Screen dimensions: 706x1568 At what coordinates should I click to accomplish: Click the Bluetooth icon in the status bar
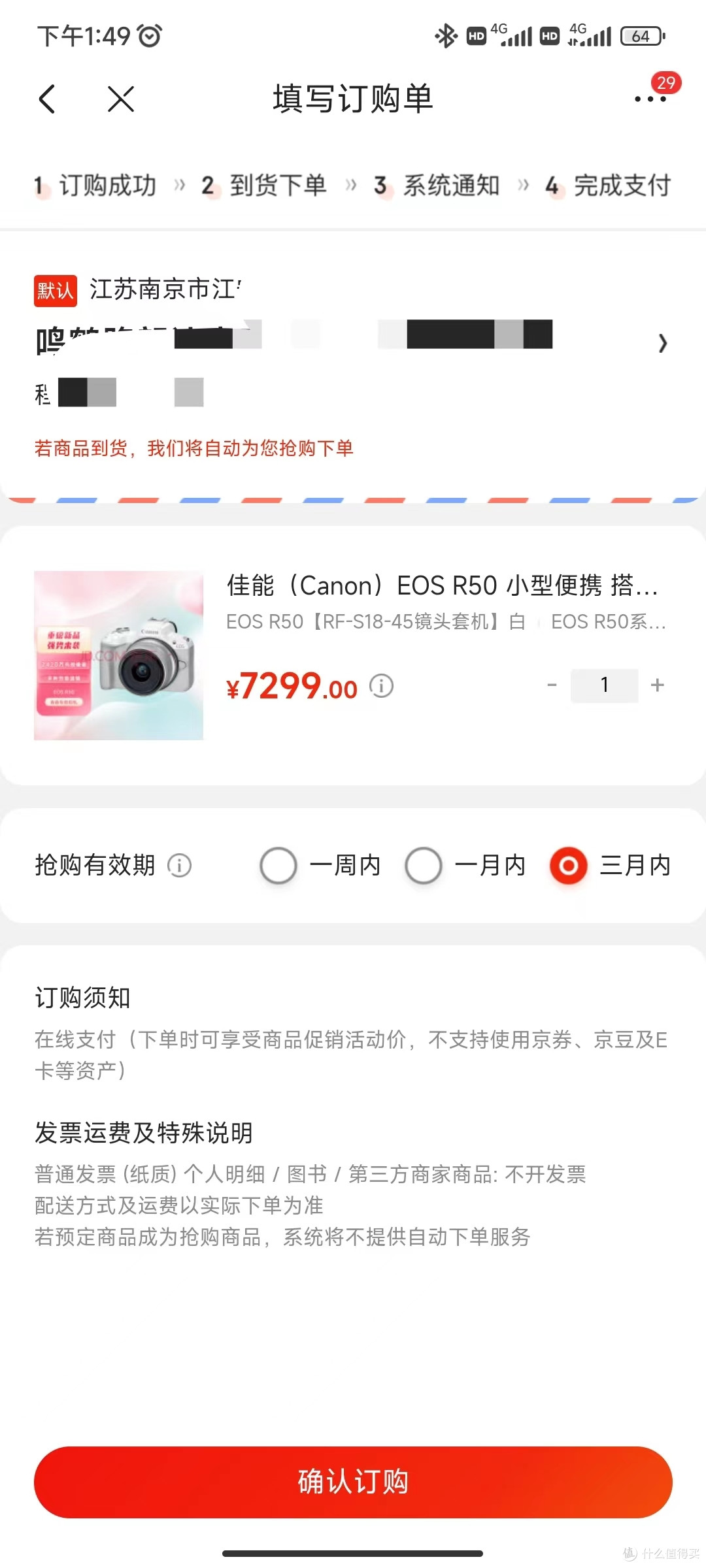pyautogui.click(x=446, y=36)
